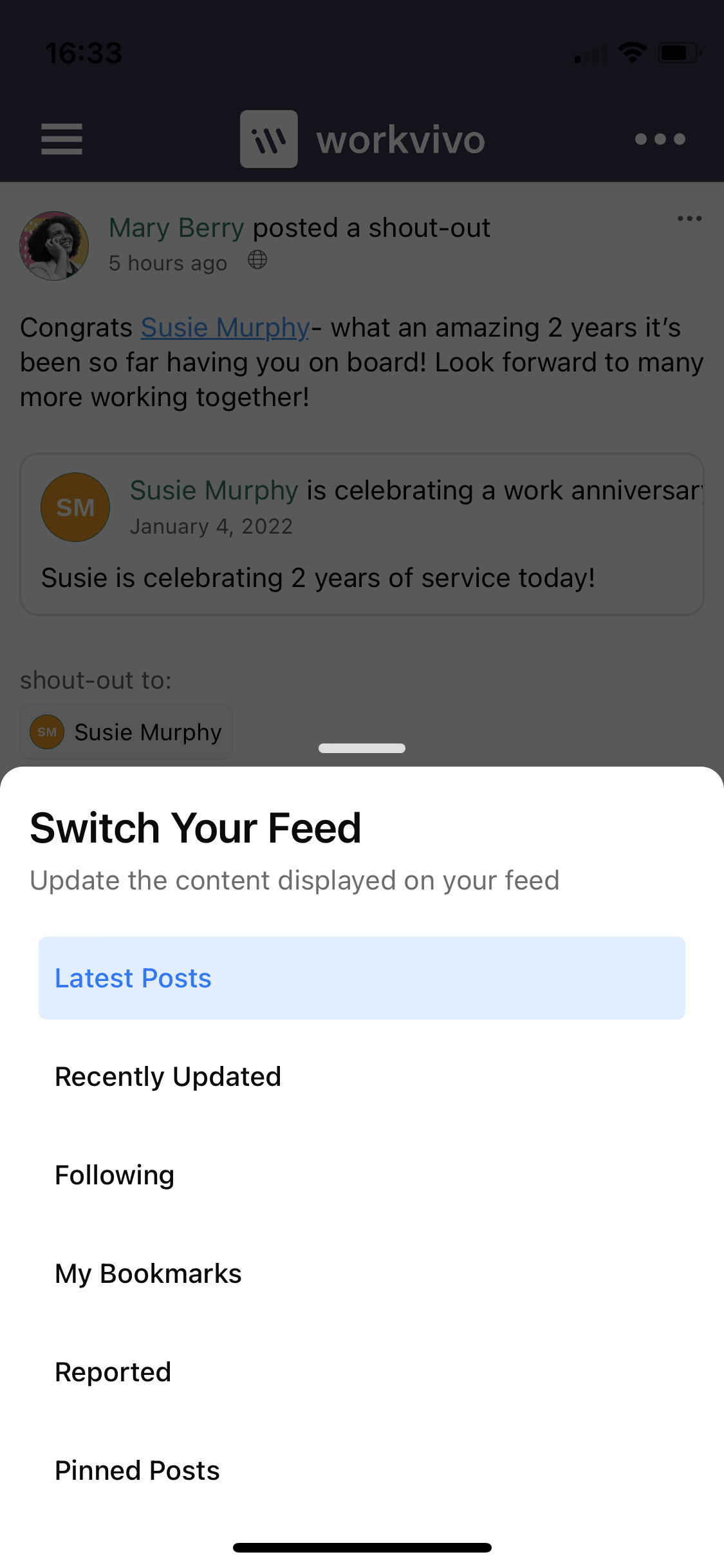
Task: Open the Susie Murphy shout-out chip
Action: coord(126,732)
